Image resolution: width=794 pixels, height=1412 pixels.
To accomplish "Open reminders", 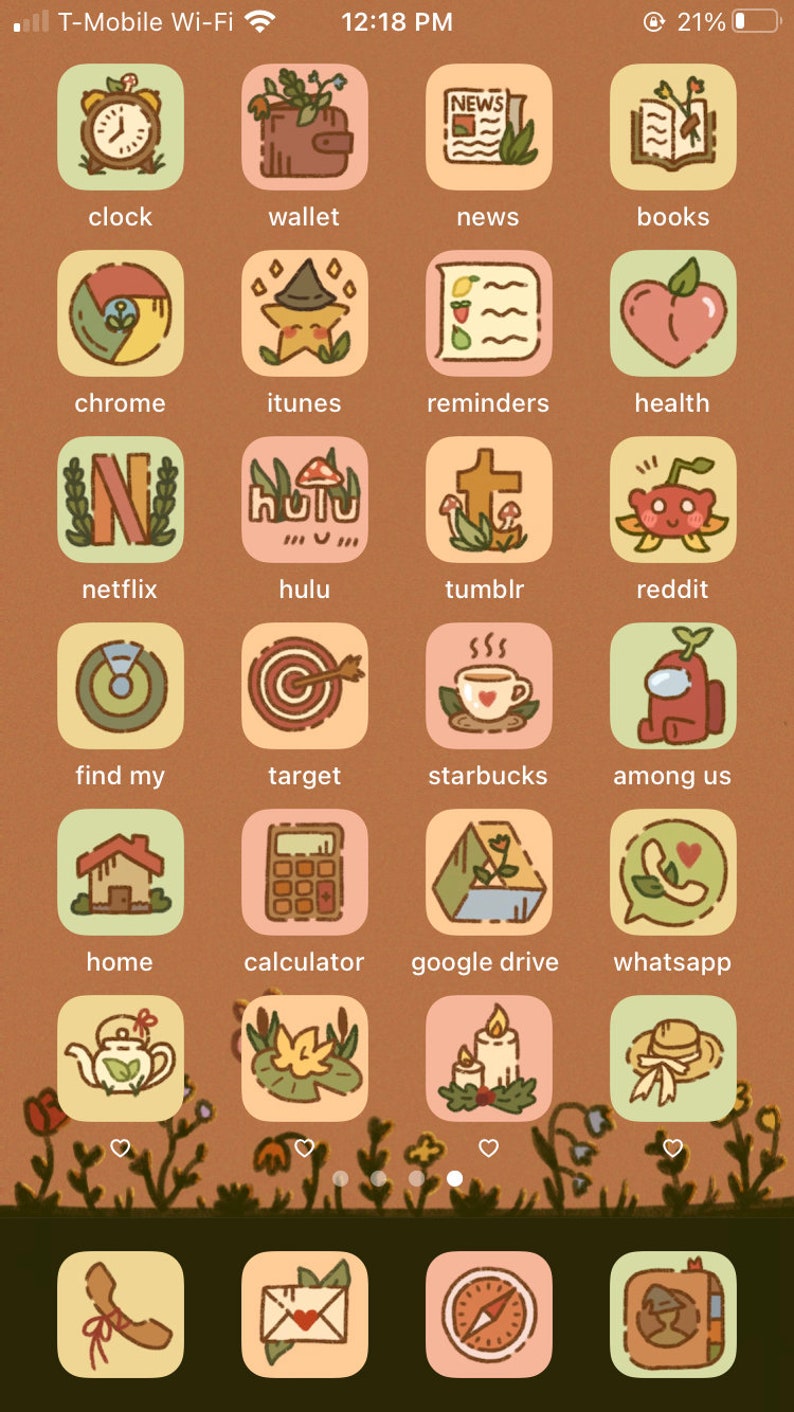I will click(488, 313).
